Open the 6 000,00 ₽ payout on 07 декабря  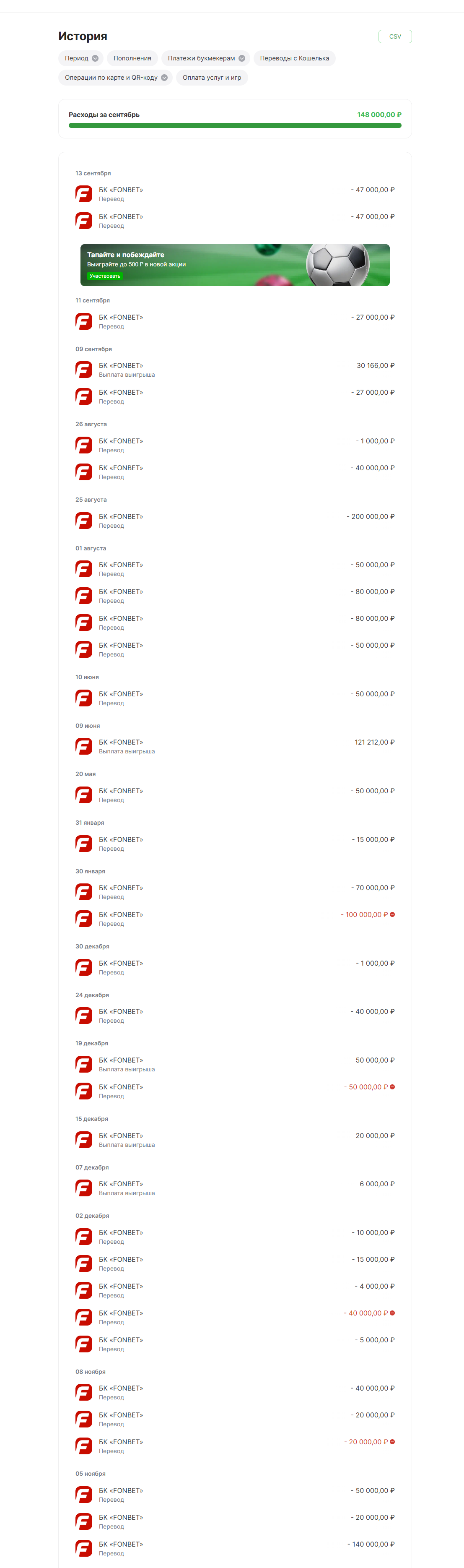[x=235, y=1188]
